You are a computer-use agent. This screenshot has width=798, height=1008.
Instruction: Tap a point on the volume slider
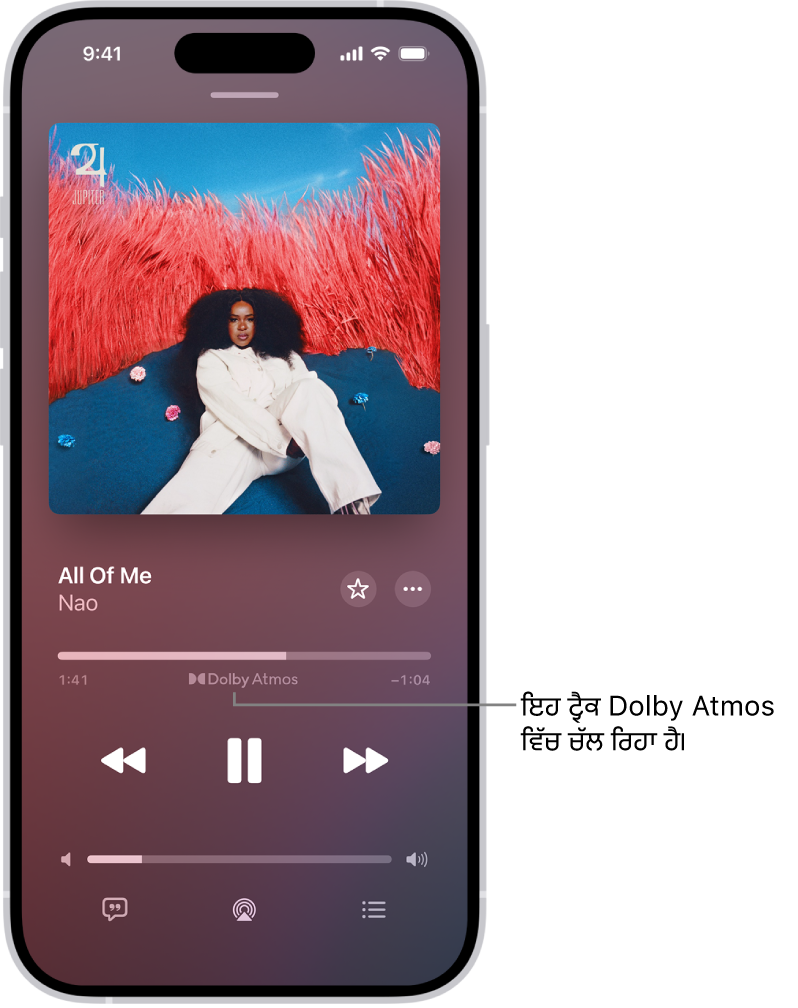pyautogui.click(x=239, y=859)
